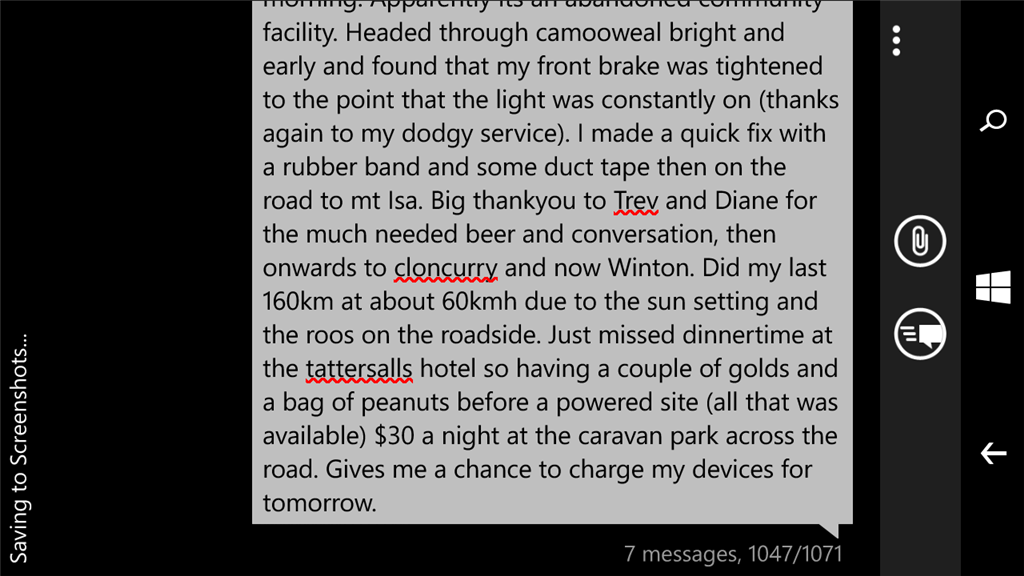Screen dimensions: 1024x576
Task: Open the three-dot more options menu
Action: click(896, 40)
